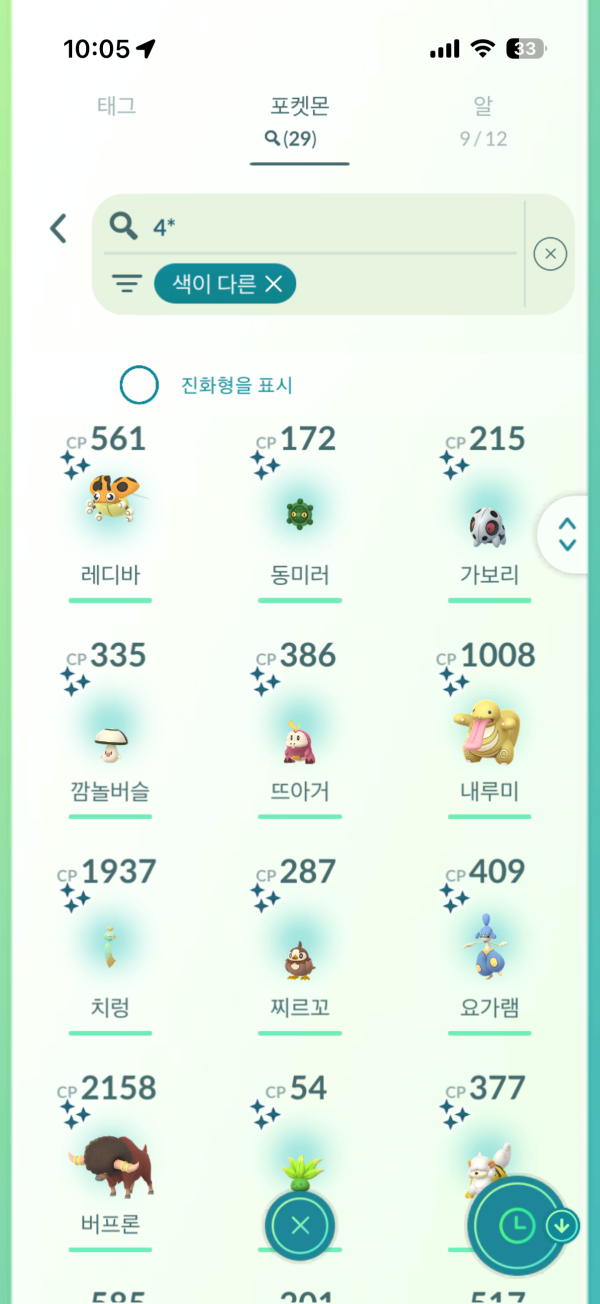Go back with the left arrow
Image resolution: width=600 pixels, height=1304 pixels.
click(59, 229)
